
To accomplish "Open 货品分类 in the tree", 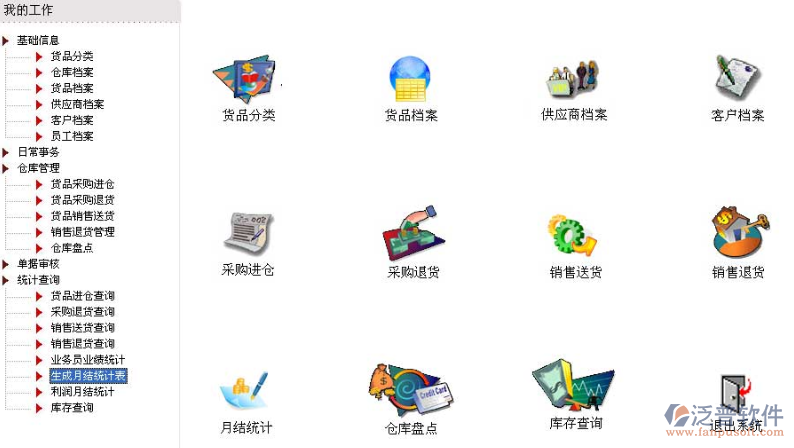I will (x=72, y=56).
